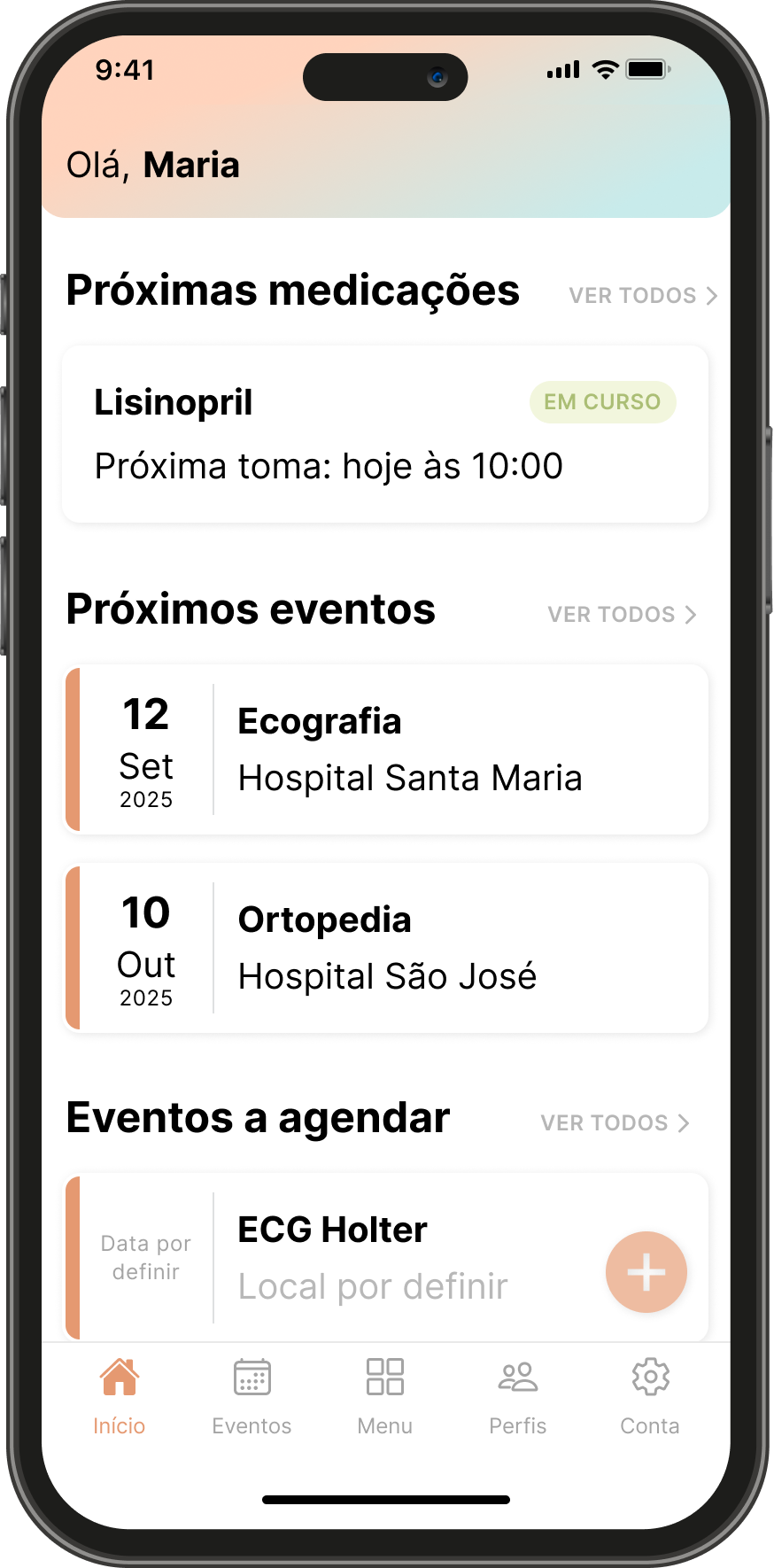
Task: Toggle the EM CURSO status badge
Action: pos(602,401)
